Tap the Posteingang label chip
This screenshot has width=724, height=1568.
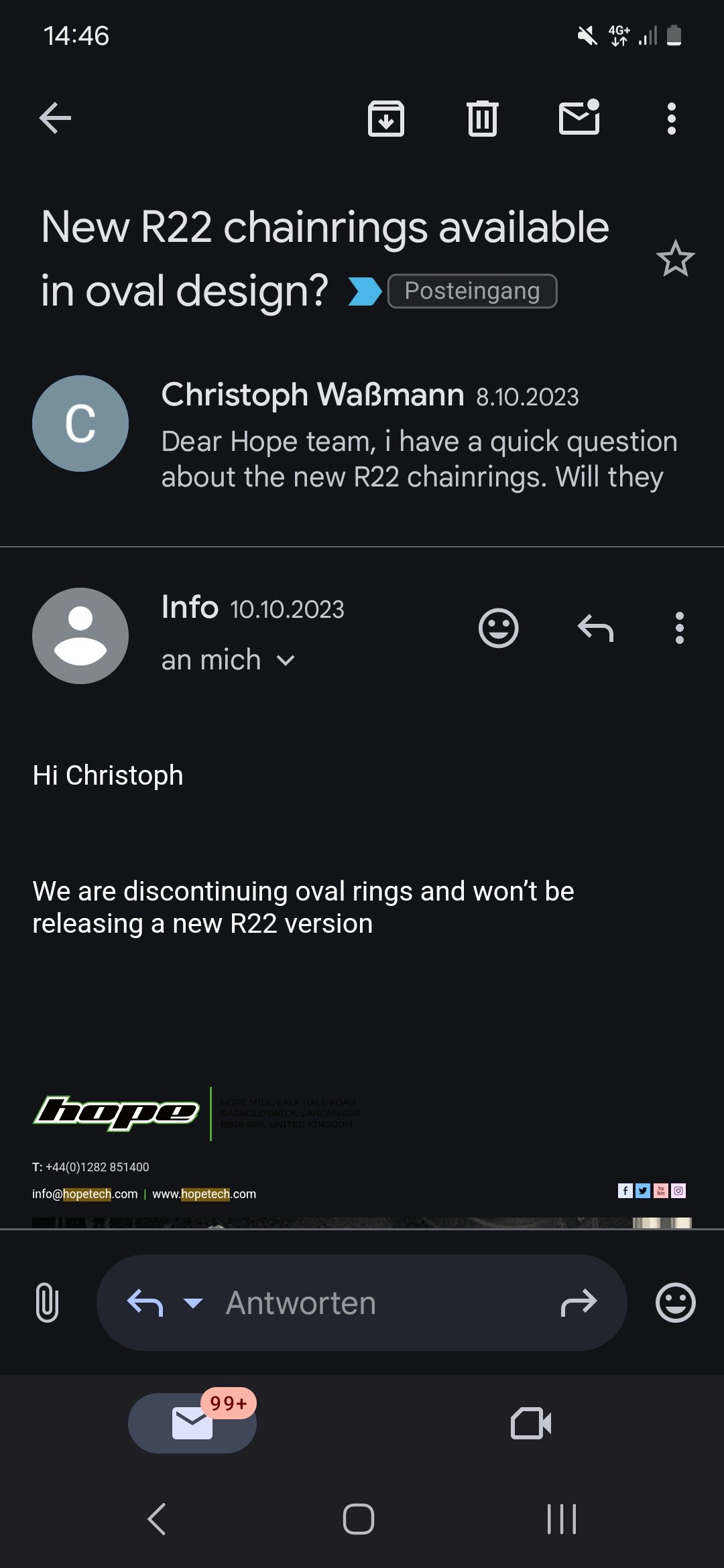472,291
